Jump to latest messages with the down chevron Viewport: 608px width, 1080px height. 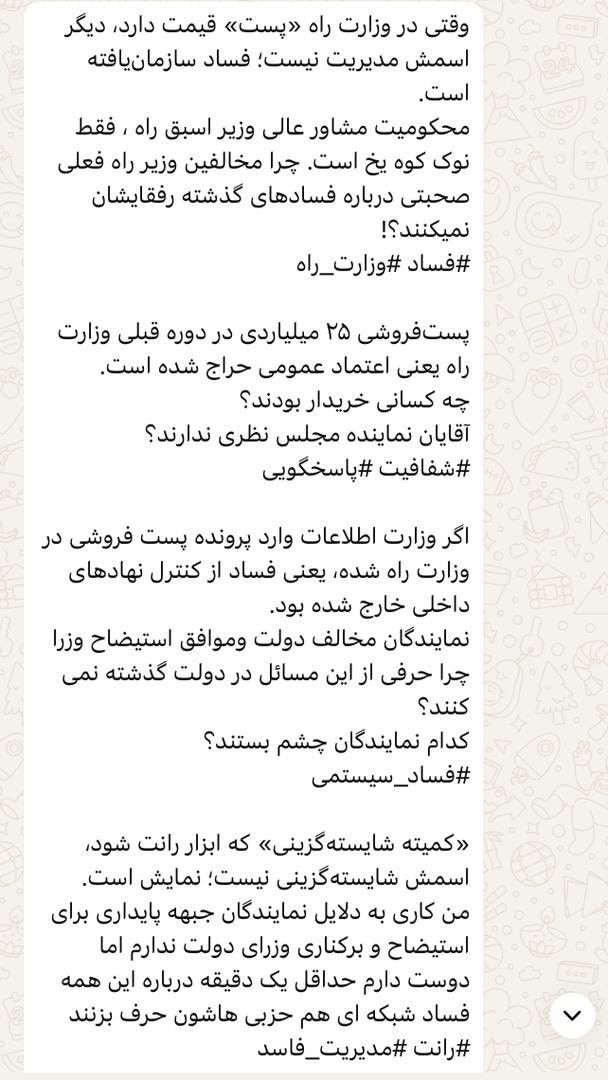click(x=572, y=1015)
